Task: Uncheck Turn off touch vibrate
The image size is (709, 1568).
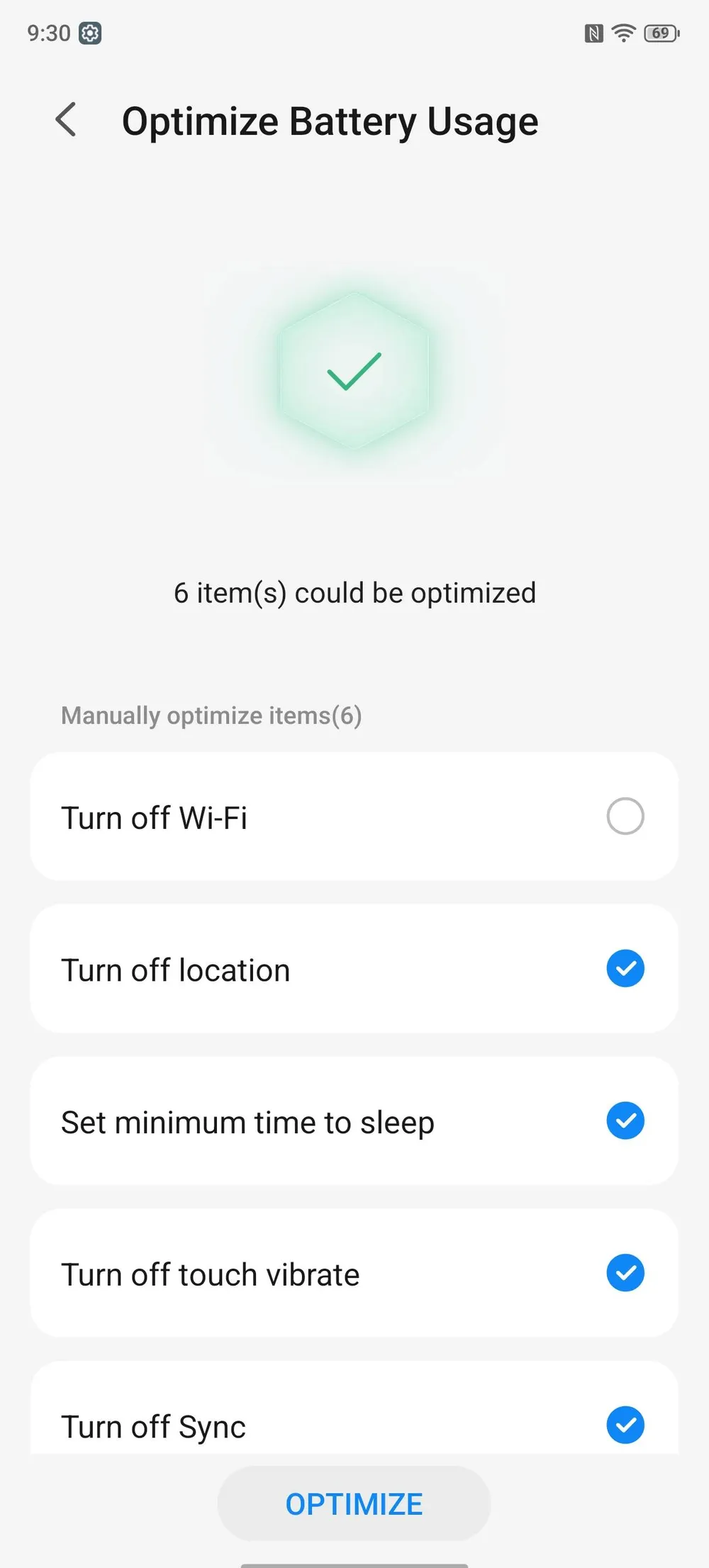Action: coord(625,1273)
